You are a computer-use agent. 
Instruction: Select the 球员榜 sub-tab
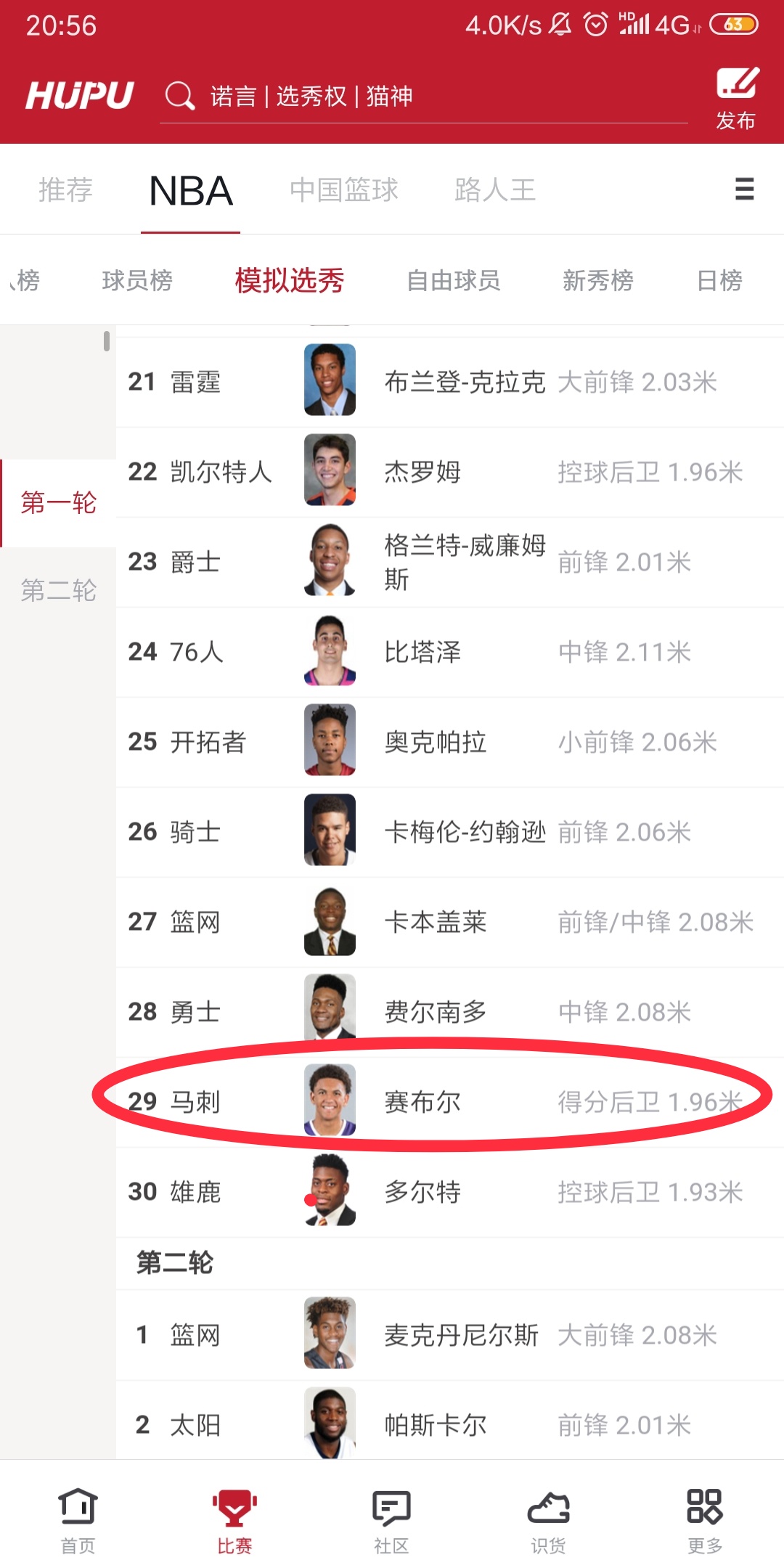[137, 280]
